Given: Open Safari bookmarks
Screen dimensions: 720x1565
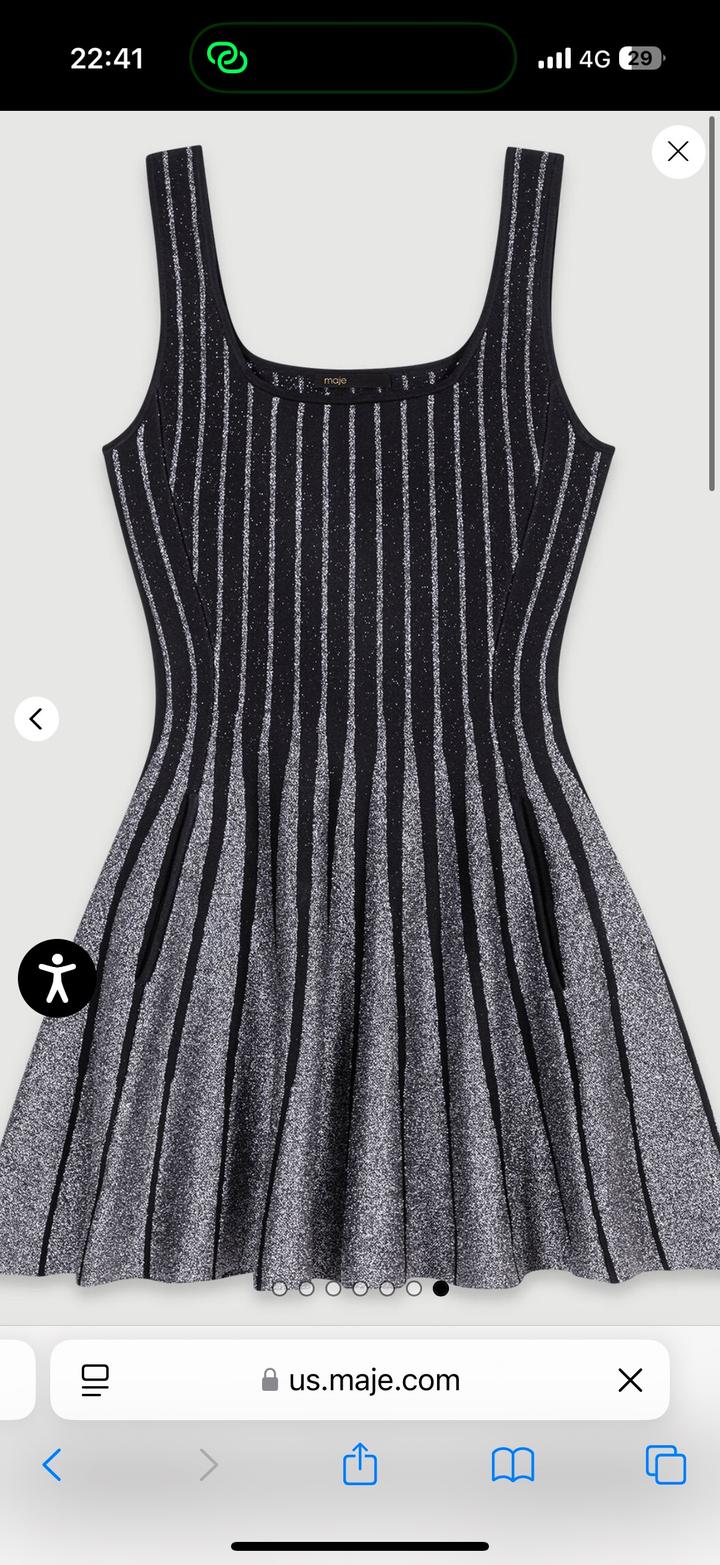Looking at the screenshot, I should point(513,1465).
